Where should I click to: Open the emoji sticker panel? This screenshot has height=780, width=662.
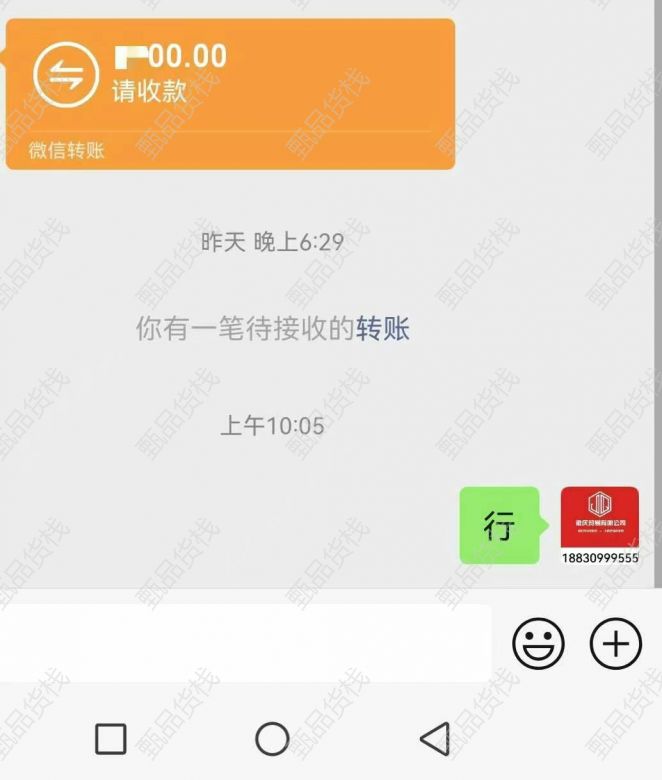[538, 643]
